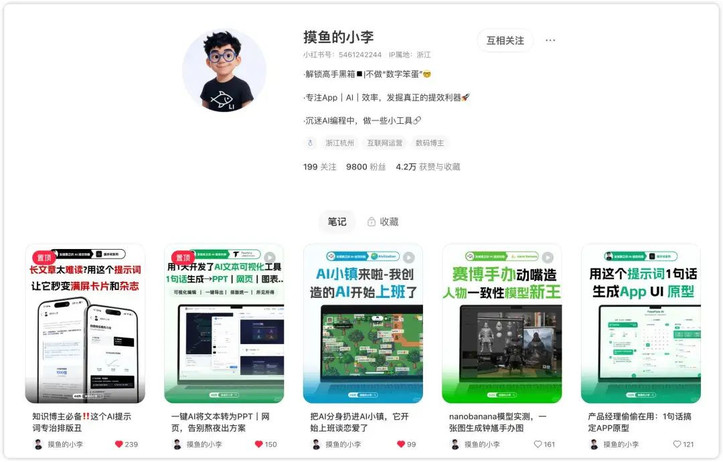View the 199 关注 following list
The height and width of the screenshot is (462, 723).
pyautogui.click(x=320, y=167)
